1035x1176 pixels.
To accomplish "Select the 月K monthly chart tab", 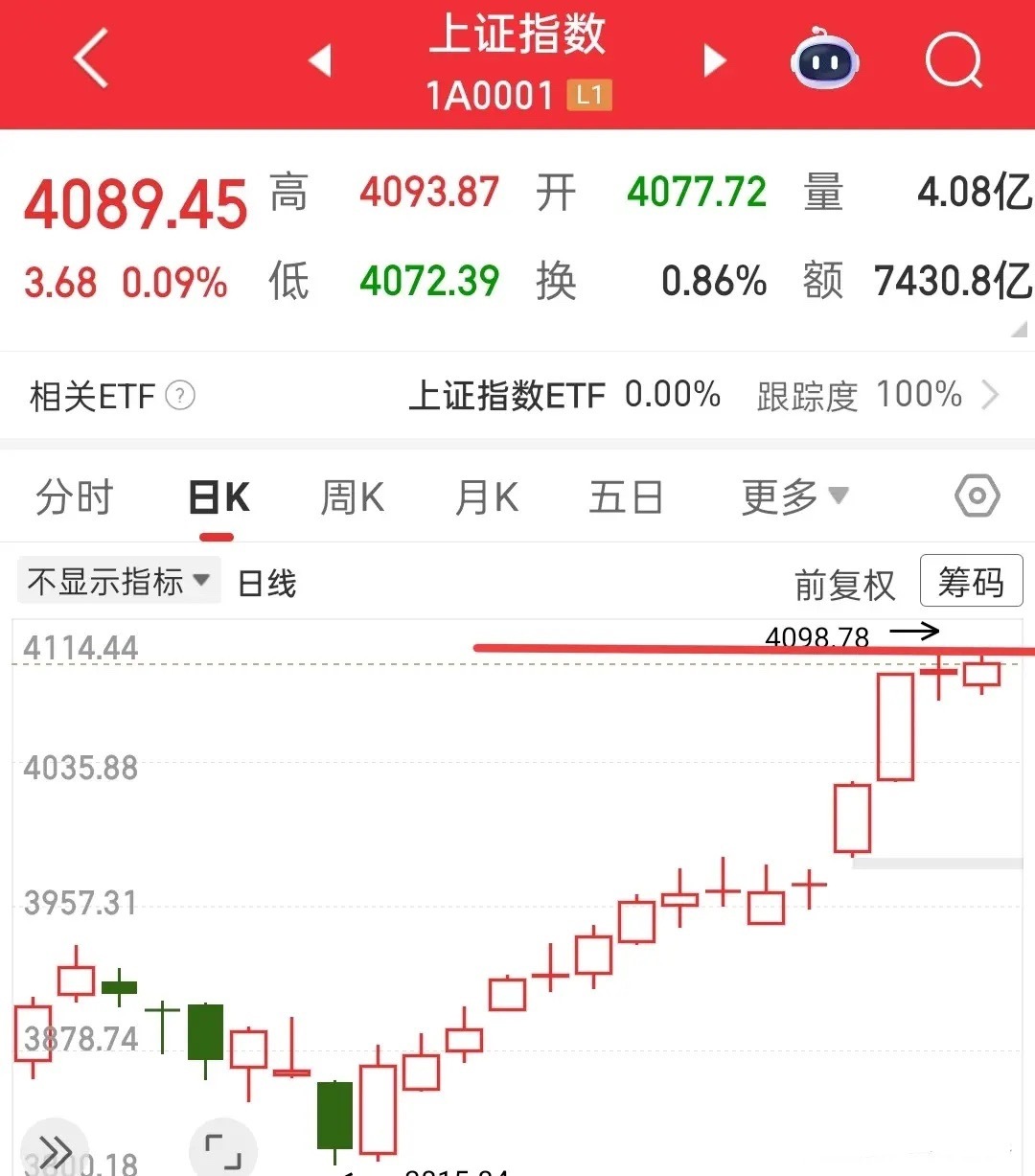I will (x=486, y=496).
